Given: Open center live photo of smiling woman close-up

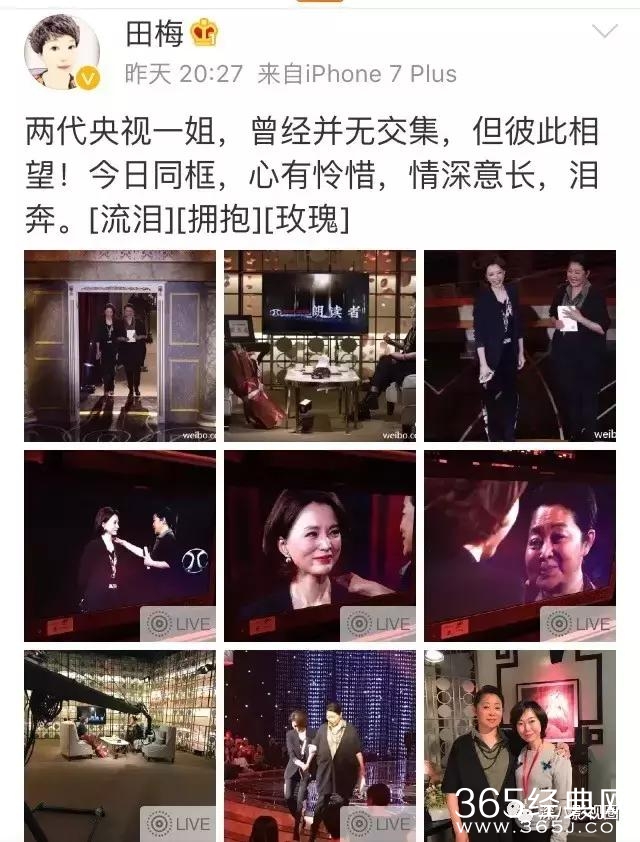Looking at the screenshot, I should coord(320,546).
